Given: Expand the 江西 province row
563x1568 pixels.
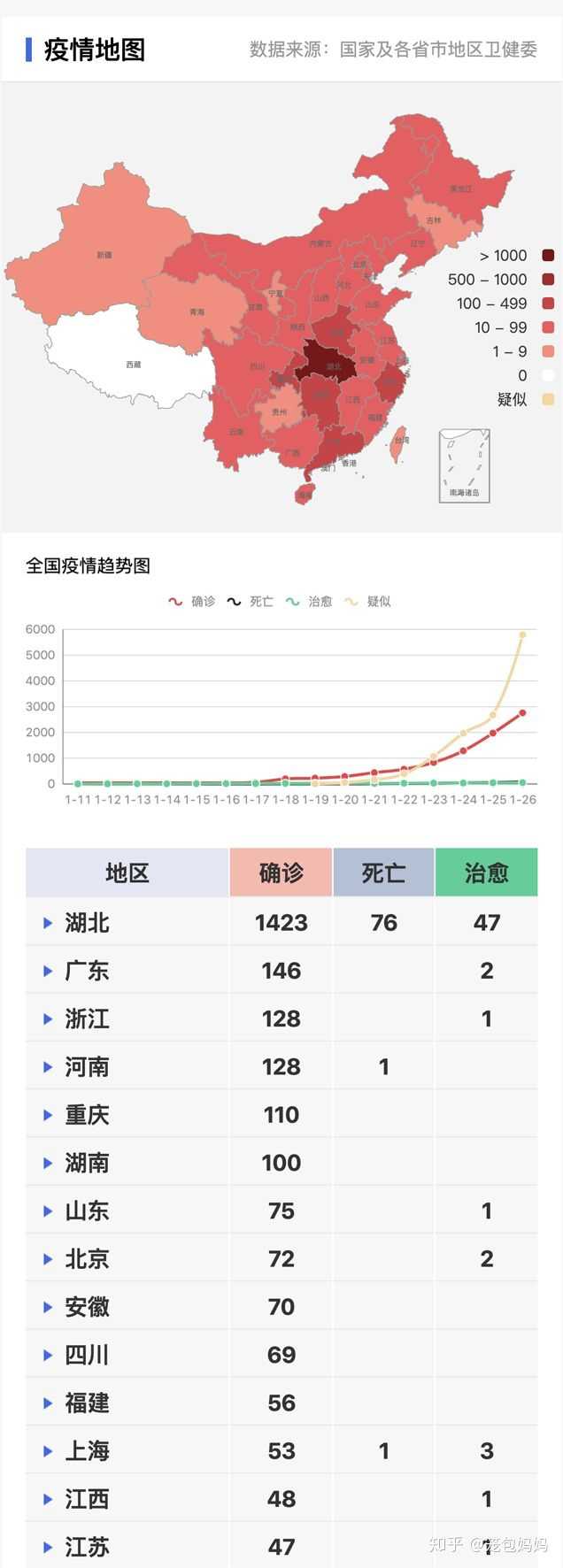Looking at the screenshot, I should pyautogui.click(x=49, y=1499).
